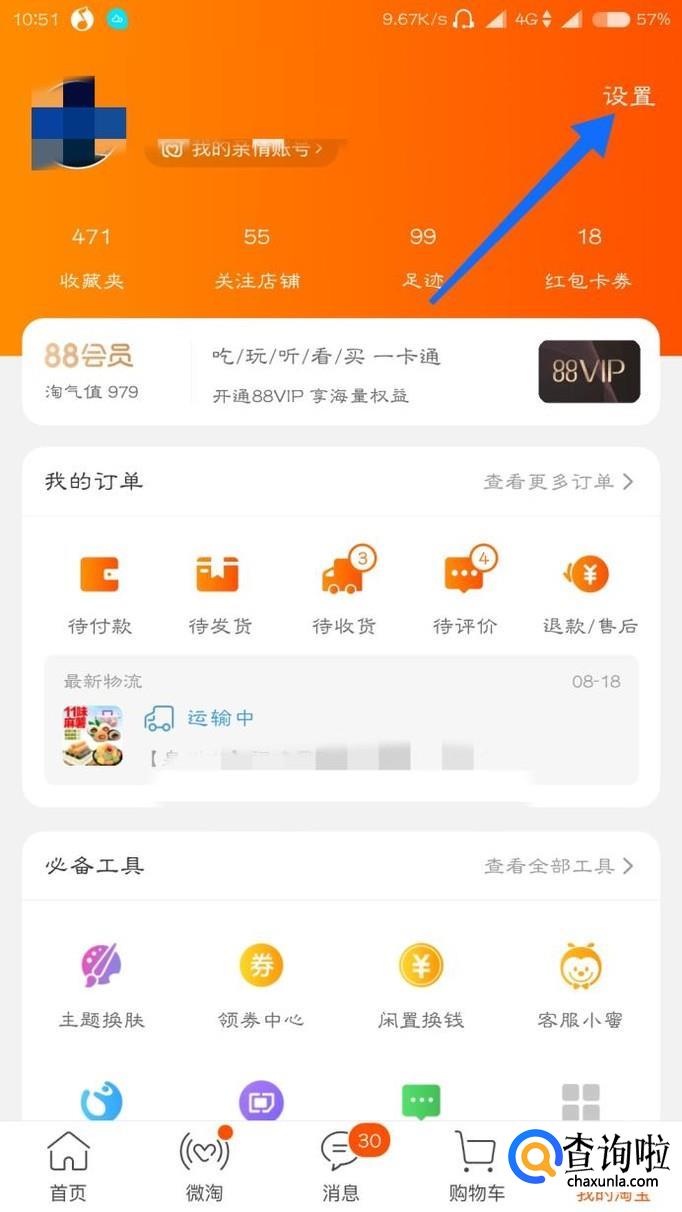Image resolution: width=682 pixels, height=1212 pixels.
Task: Open 红包卡券 coupons
Action: (x=589, y=257)
